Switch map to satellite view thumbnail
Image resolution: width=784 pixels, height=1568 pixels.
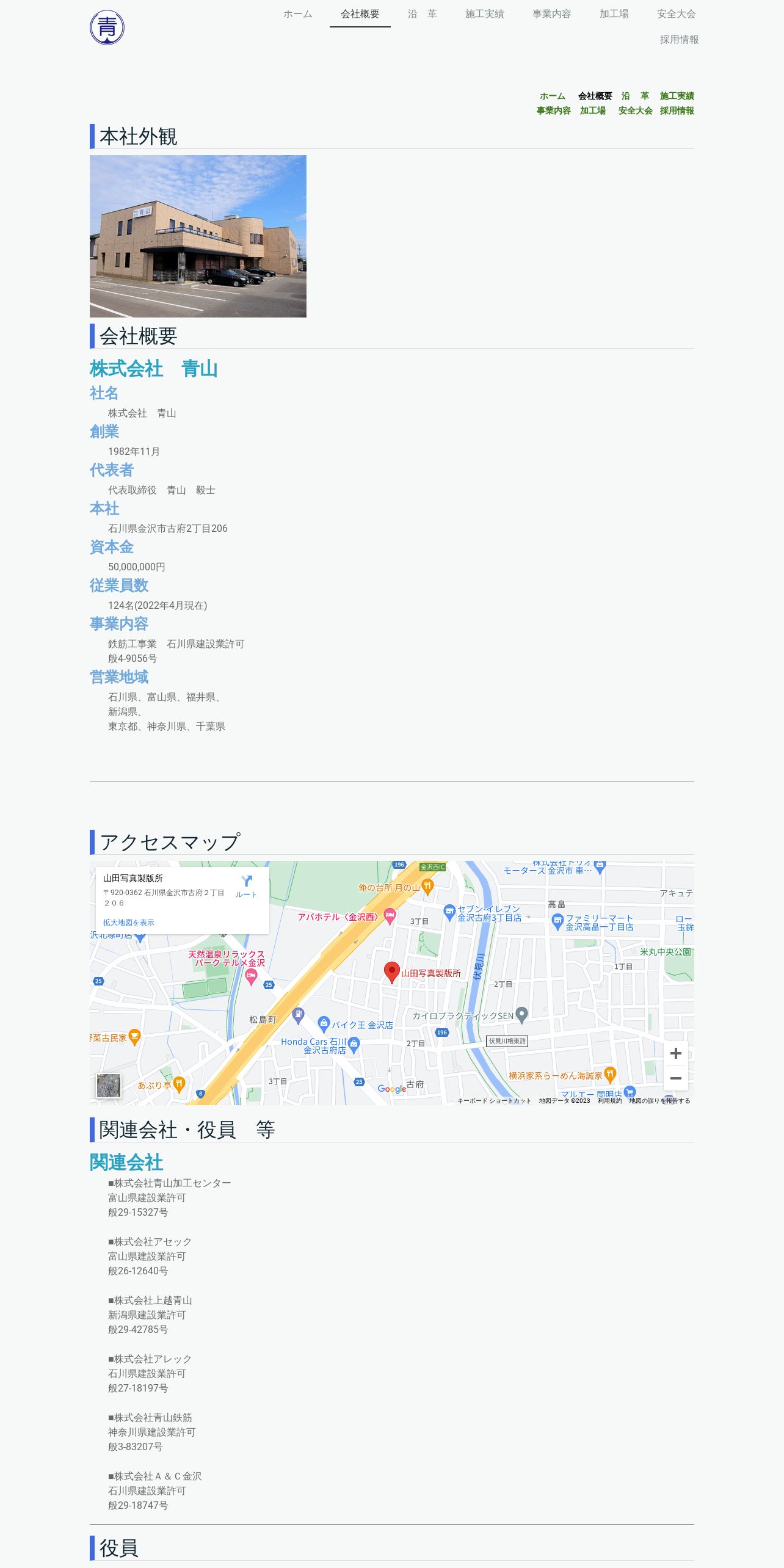click(109, 1086)
